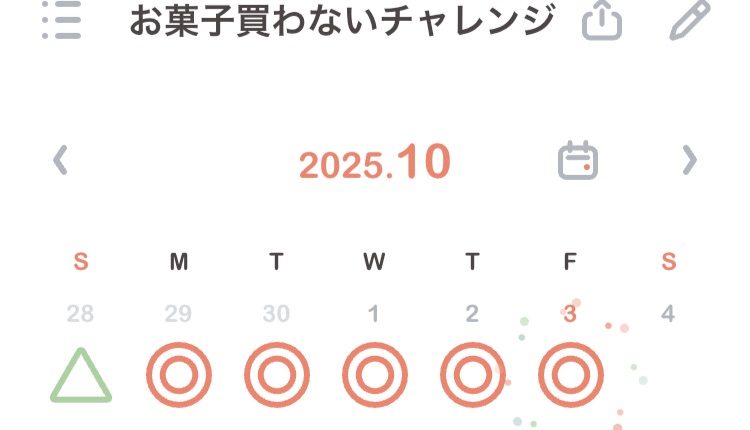Open the calendar date picker icon
This screenshot has height=430, width=750.
[x=578, y=161]
